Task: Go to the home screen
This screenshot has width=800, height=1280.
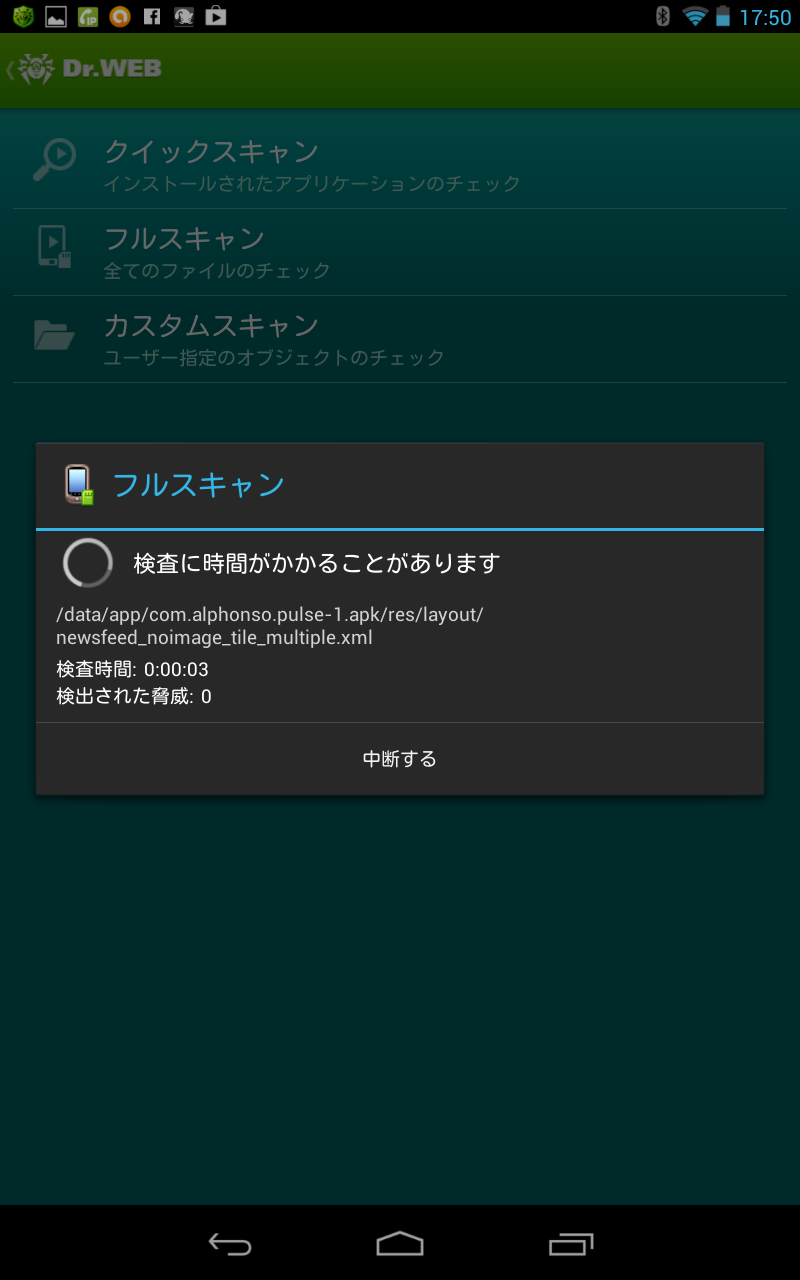Action: tap(400, 1243)
